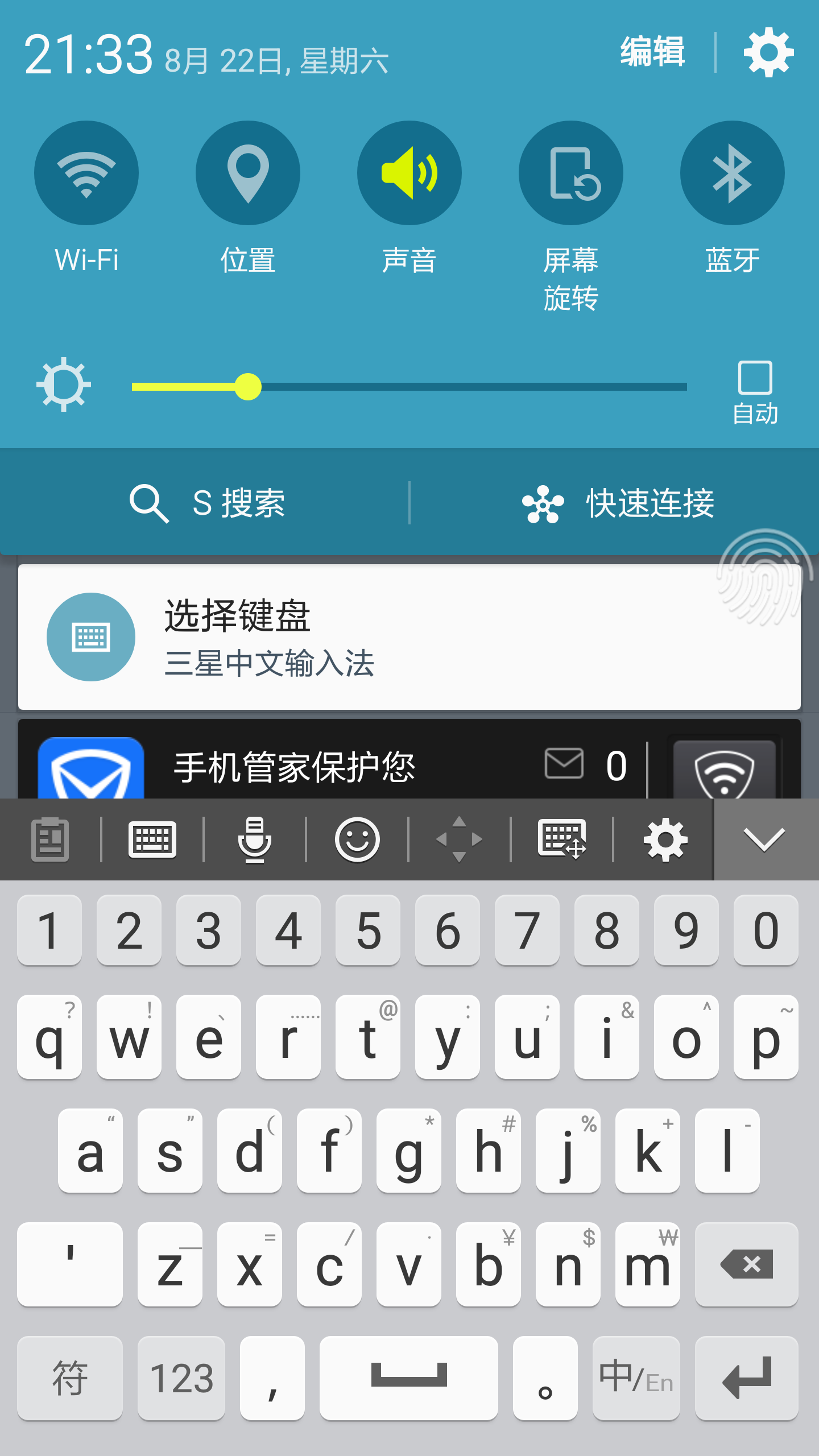The image size is (819, 1456).
Task: Open the 选择键盘 keyboard selection notification
Action: 409,637
